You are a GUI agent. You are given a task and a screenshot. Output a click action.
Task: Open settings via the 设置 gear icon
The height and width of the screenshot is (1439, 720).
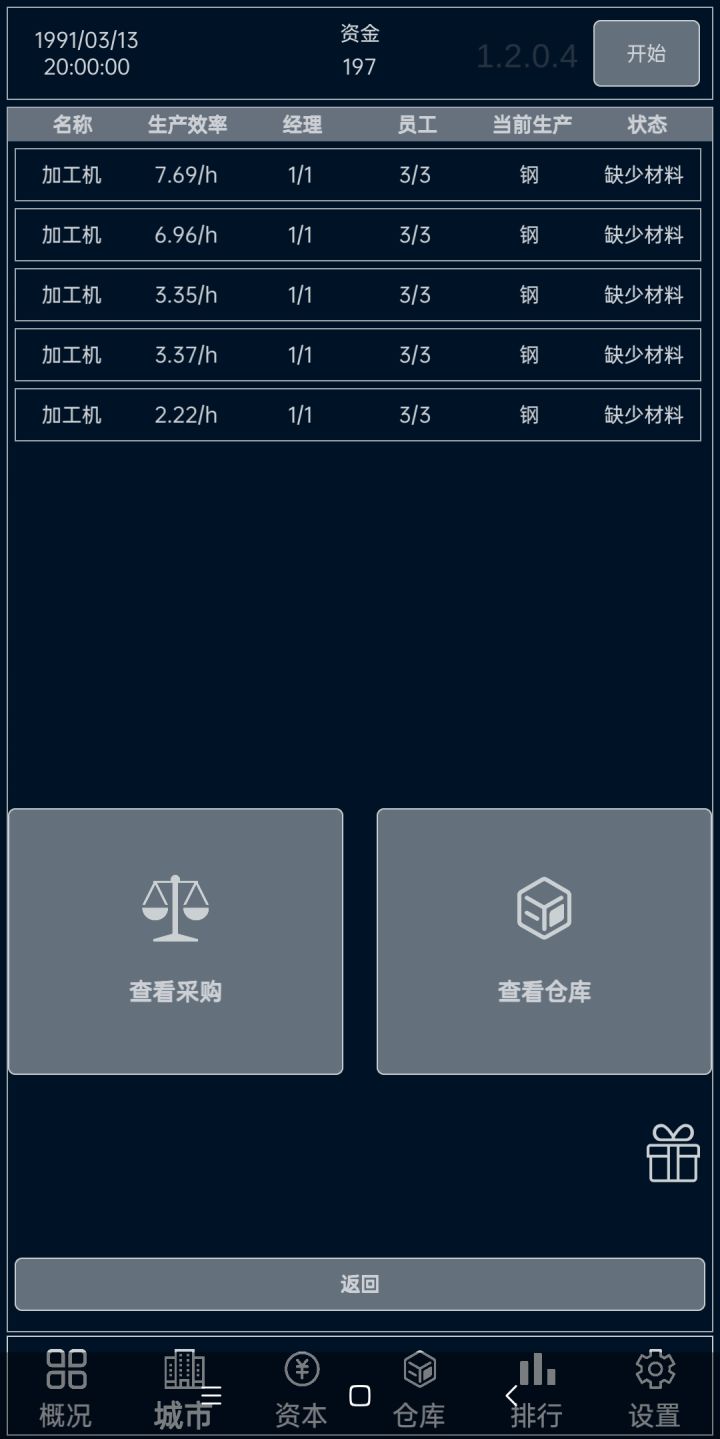point(654,1385)
